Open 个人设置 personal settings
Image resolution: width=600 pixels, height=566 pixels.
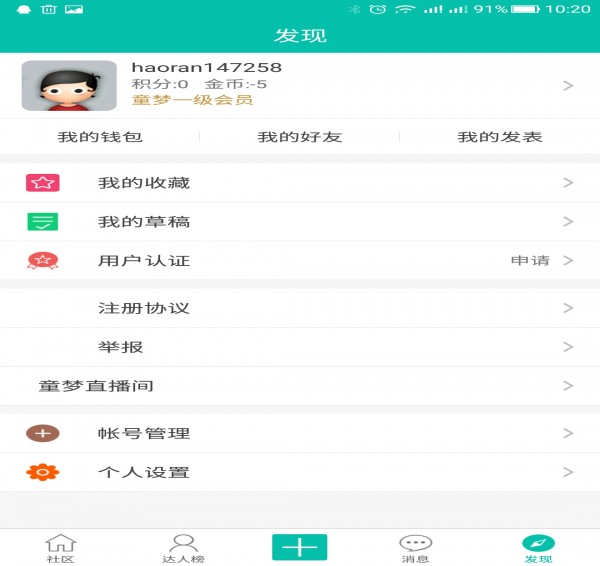(300, 472)
